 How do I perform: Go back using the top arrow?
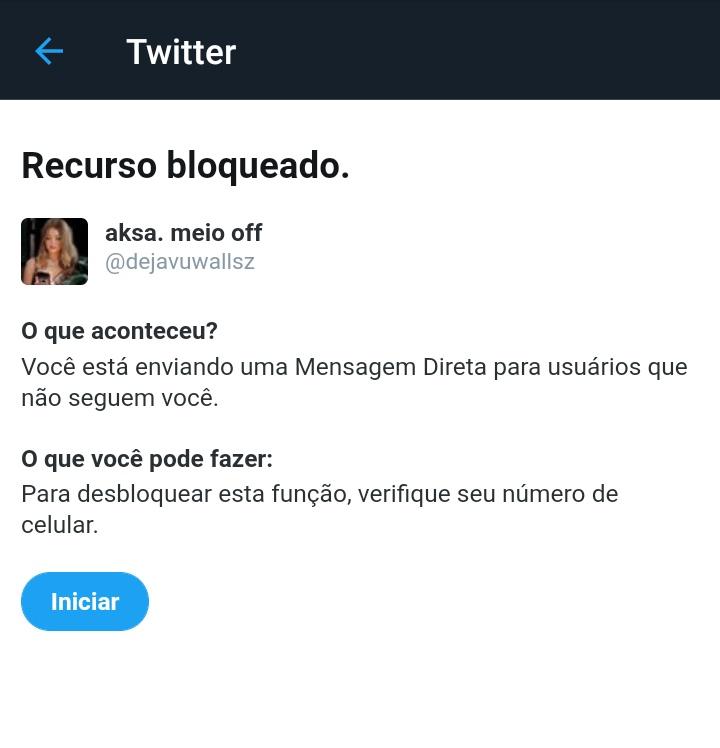click(48, 51)
